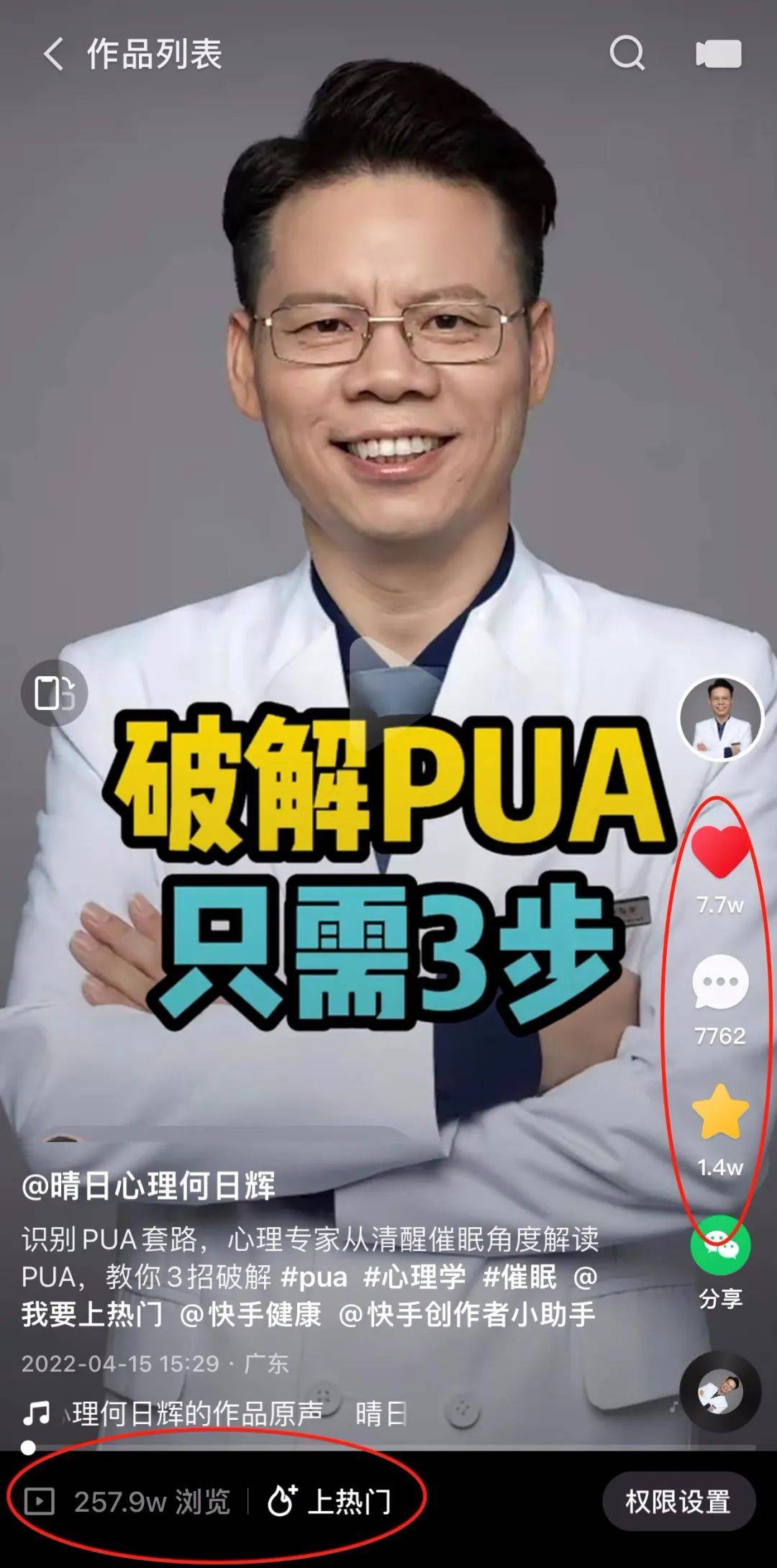
Task: Open the spinning music disc
Action: tap(720, 1392)
